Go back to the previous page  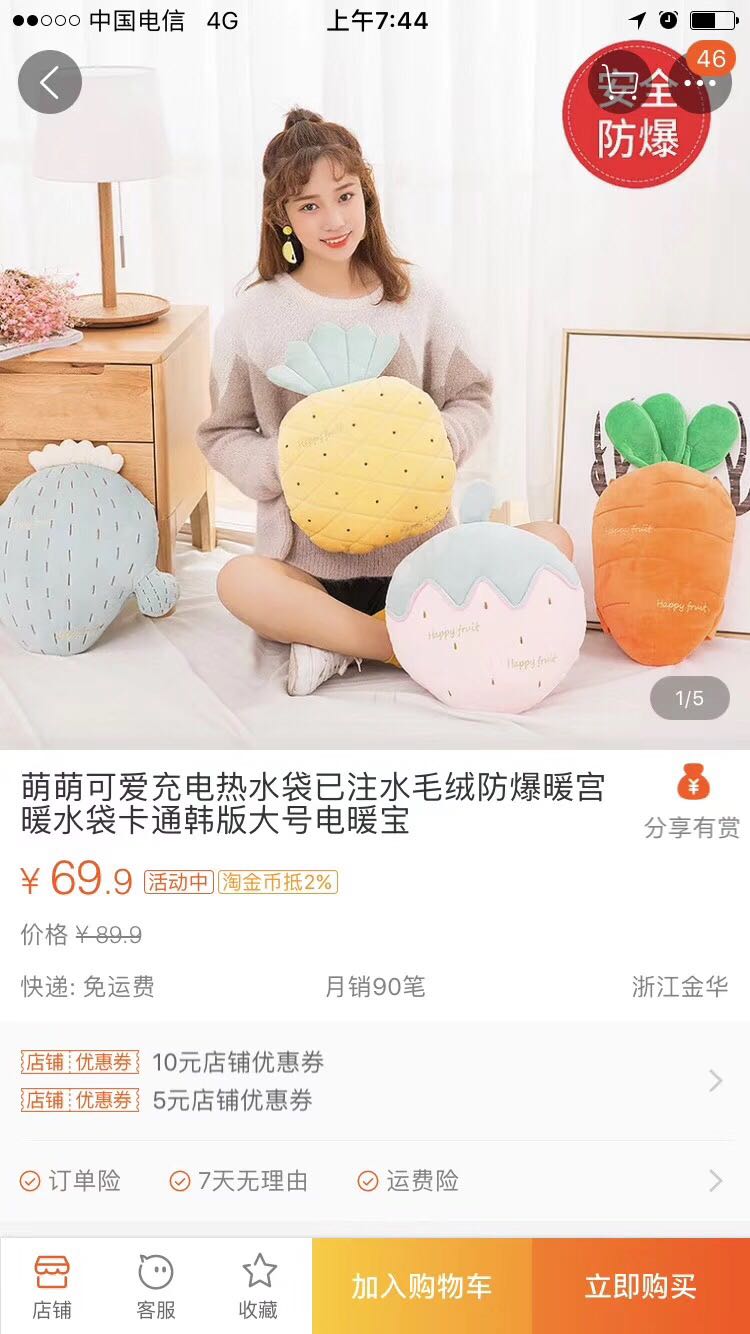pyautogui.click(x=49, y=82)
